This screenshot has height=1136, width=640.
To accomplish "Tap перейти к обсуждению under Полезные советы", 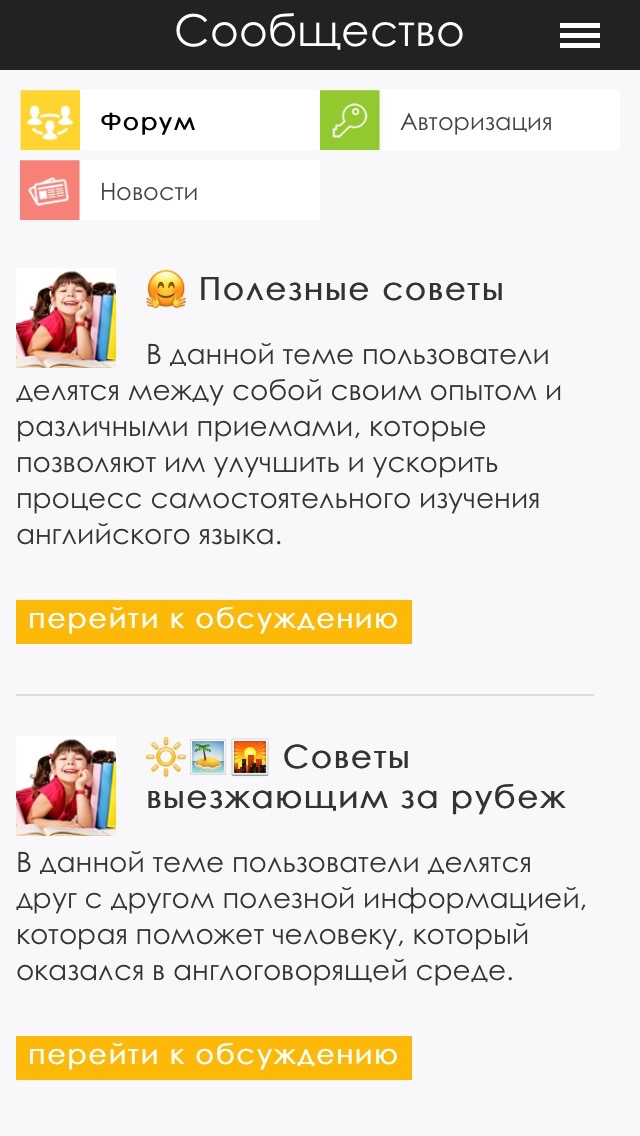I will click(x=214, y=621).
